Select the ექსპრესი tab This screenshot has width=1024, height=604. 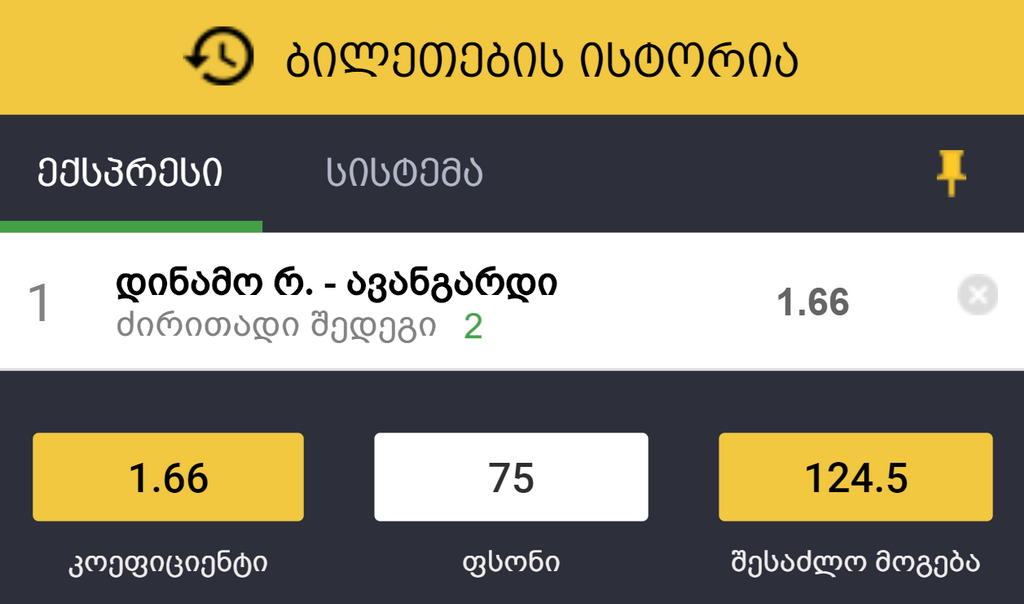[130, 173]
